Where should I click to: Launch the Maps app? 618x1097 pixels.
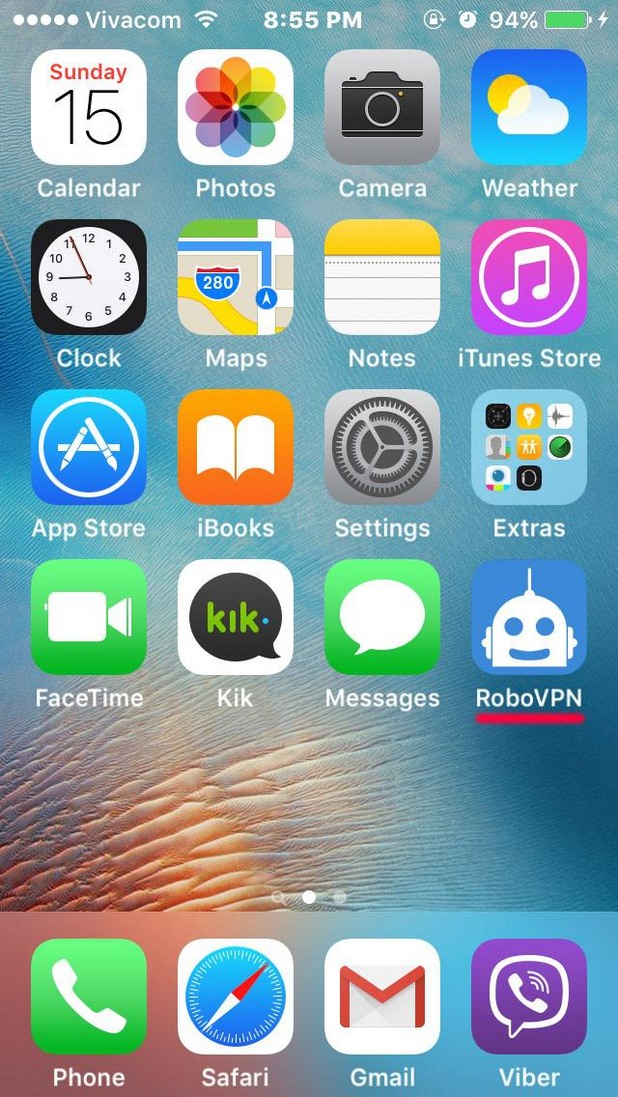[235, 277]
